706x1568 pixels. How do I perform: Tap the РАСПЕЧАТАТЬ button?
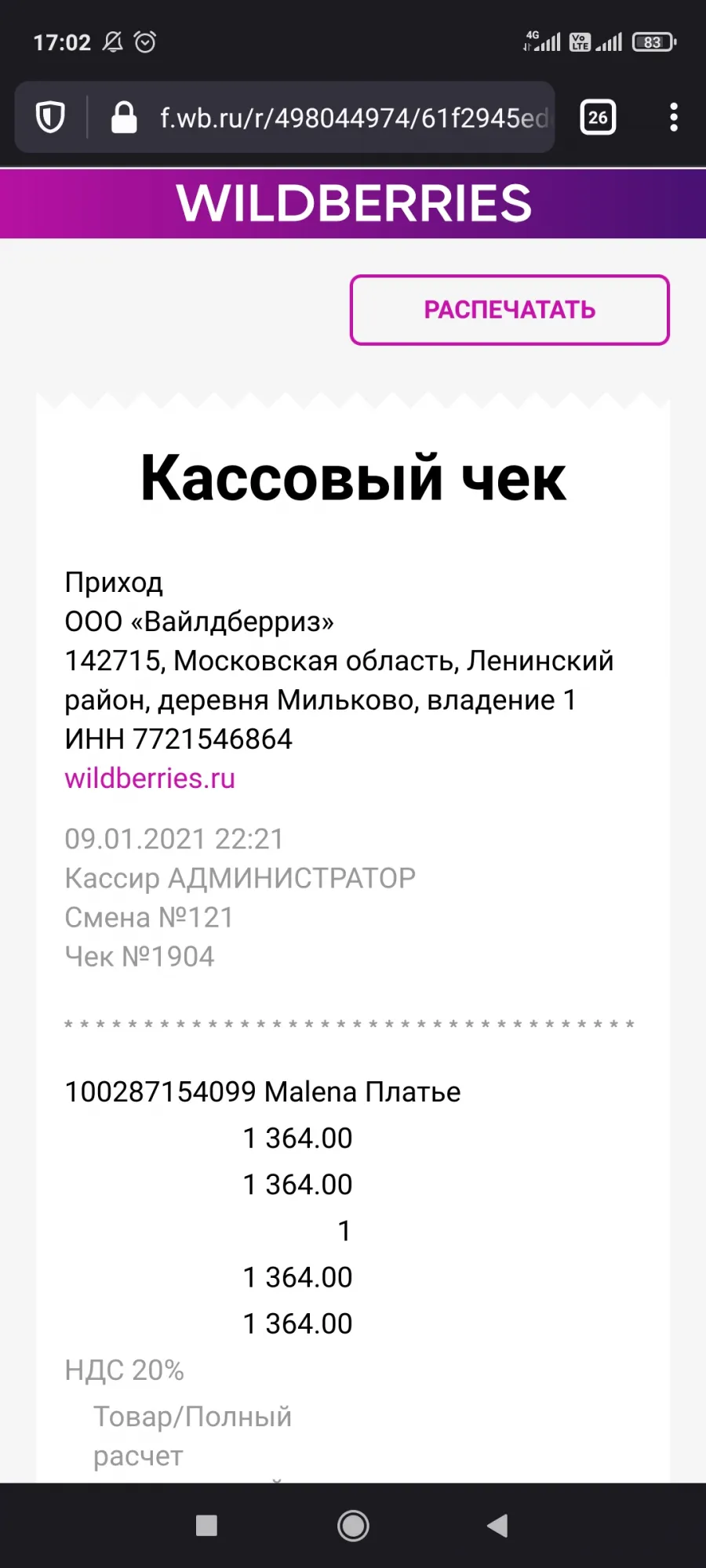(x=510, y=310)
